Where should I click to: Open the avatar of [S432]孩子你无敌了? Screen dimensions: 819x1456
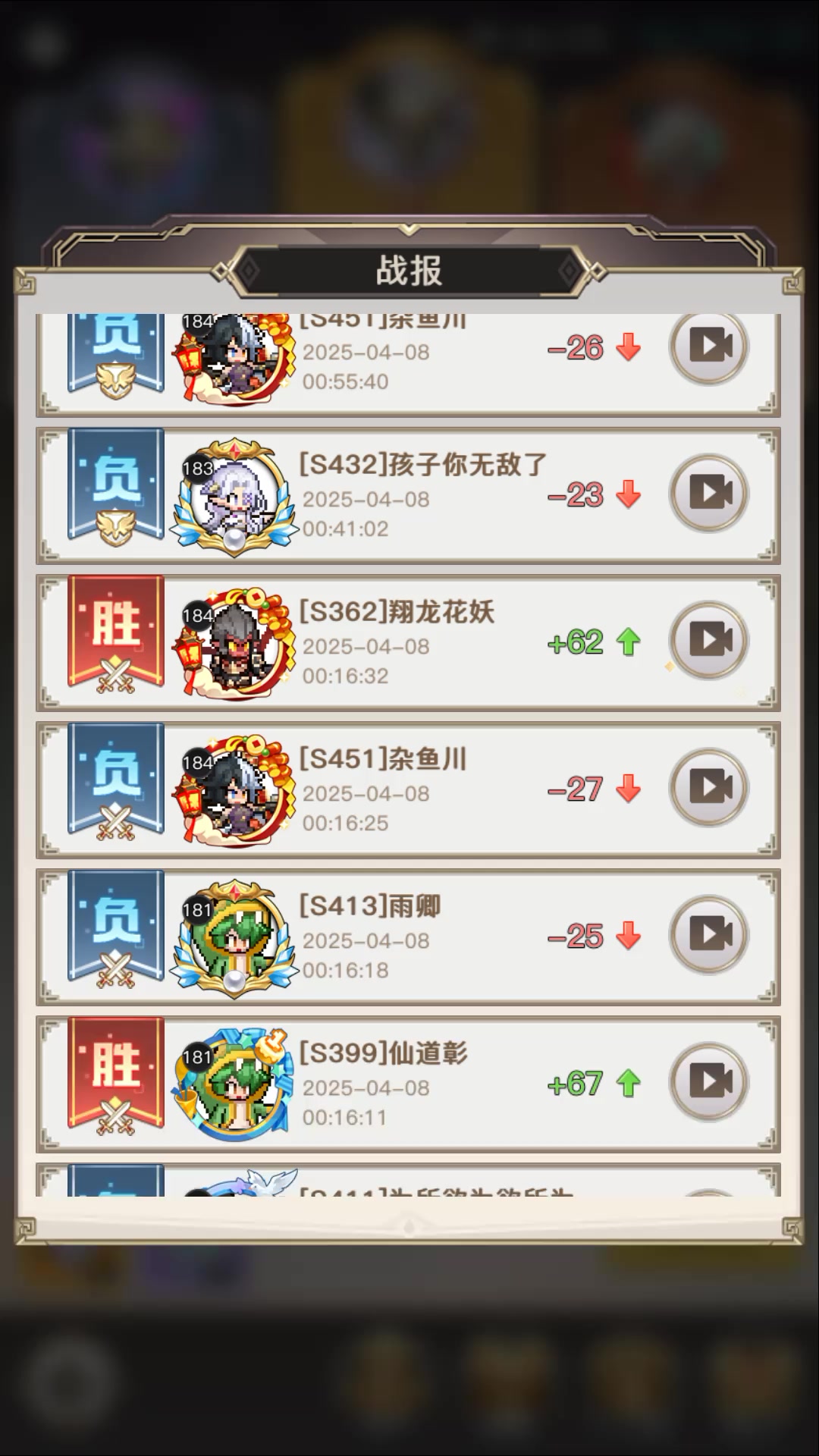pyautogui.click(x=235, y=497)
